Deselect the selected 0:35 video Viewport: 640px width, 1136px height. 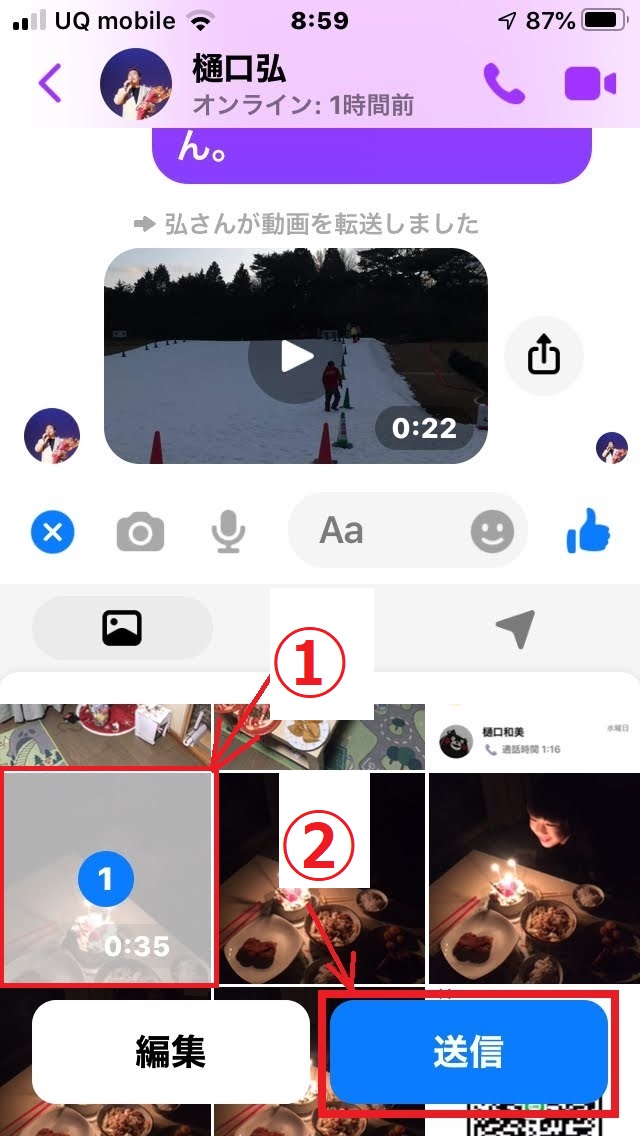tap(106, 878)
